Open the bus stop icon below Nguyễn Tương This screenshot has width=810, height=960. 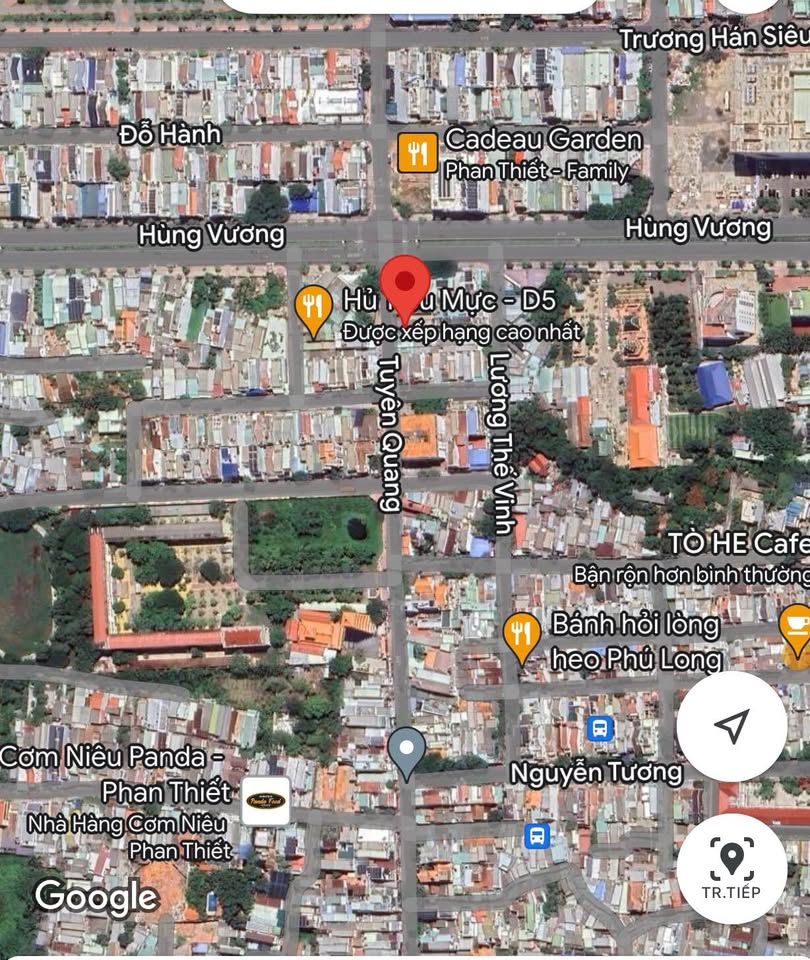(x=537, y=836)
